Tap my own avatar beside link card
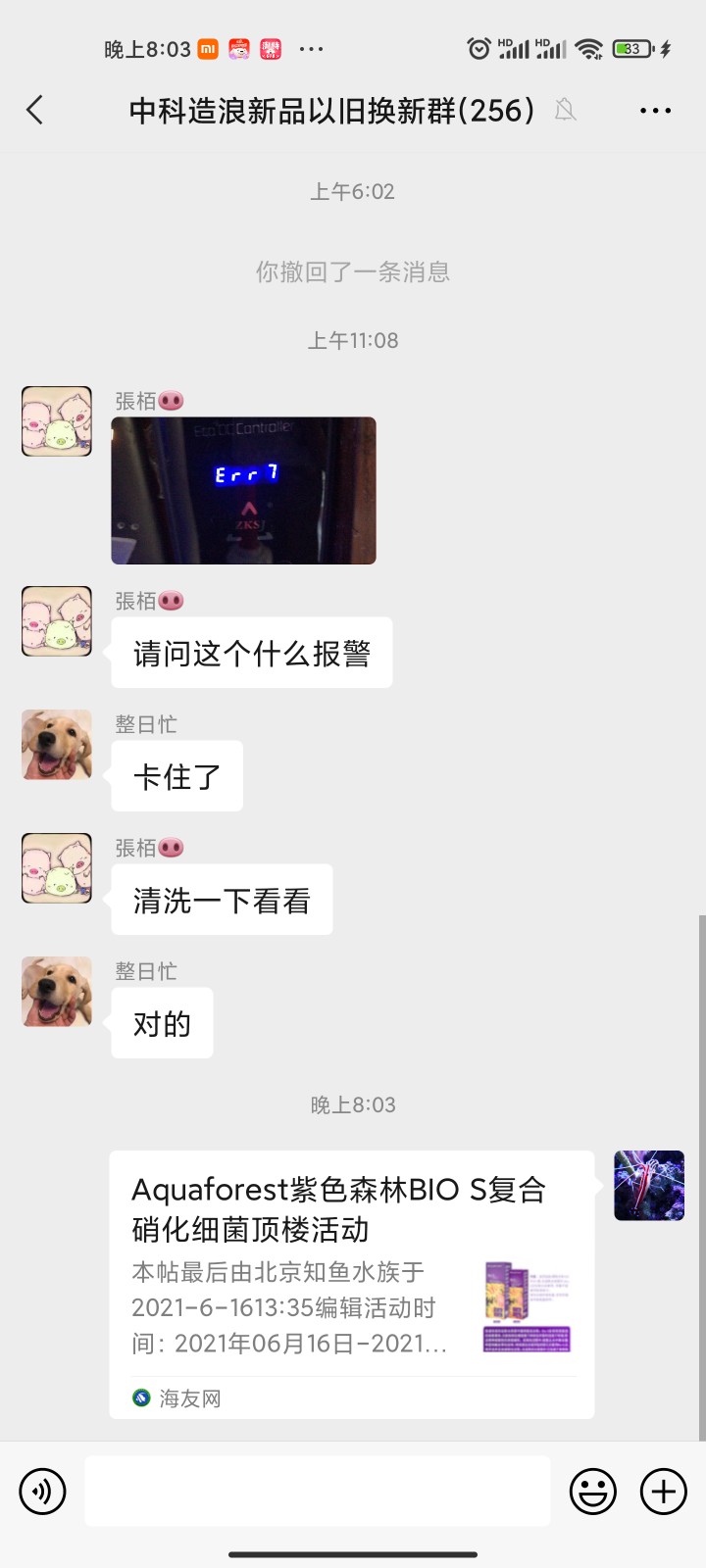 [649, 1186]
